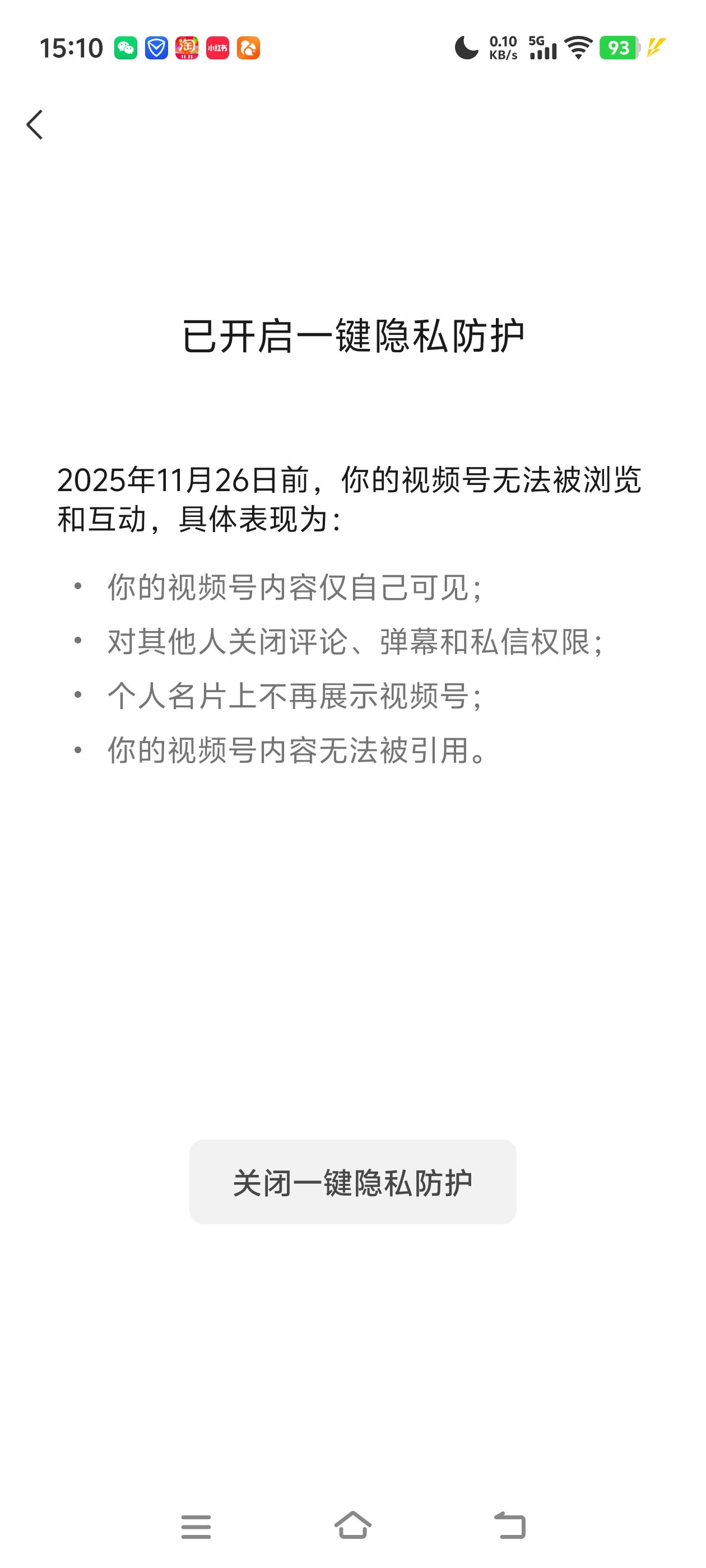Go to the phone home screen

tap(352, 1525)
